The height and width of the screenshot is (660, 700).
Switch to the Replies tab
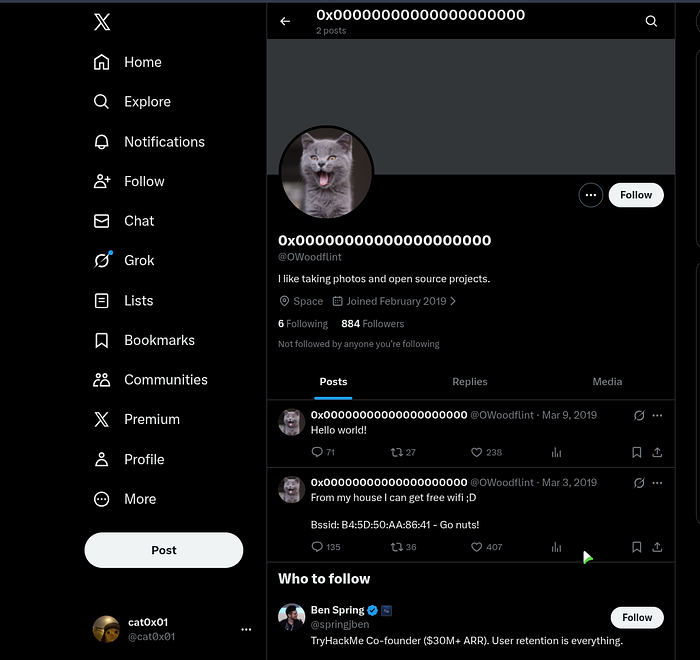tap(470, 381)
